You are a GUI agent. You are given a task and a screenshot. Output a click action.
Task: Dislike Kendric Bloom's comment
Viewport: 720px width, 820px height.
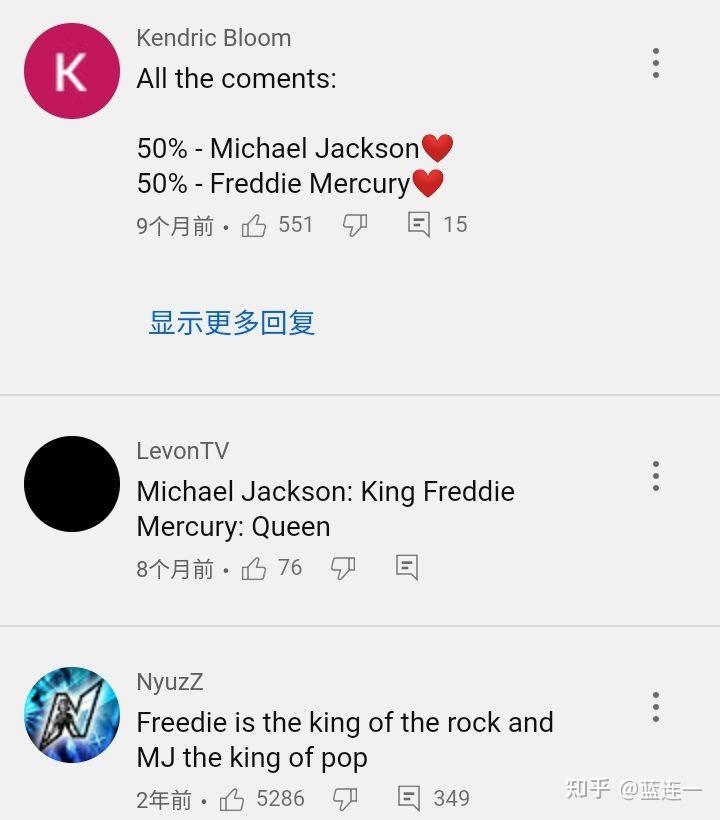point(355,225)
